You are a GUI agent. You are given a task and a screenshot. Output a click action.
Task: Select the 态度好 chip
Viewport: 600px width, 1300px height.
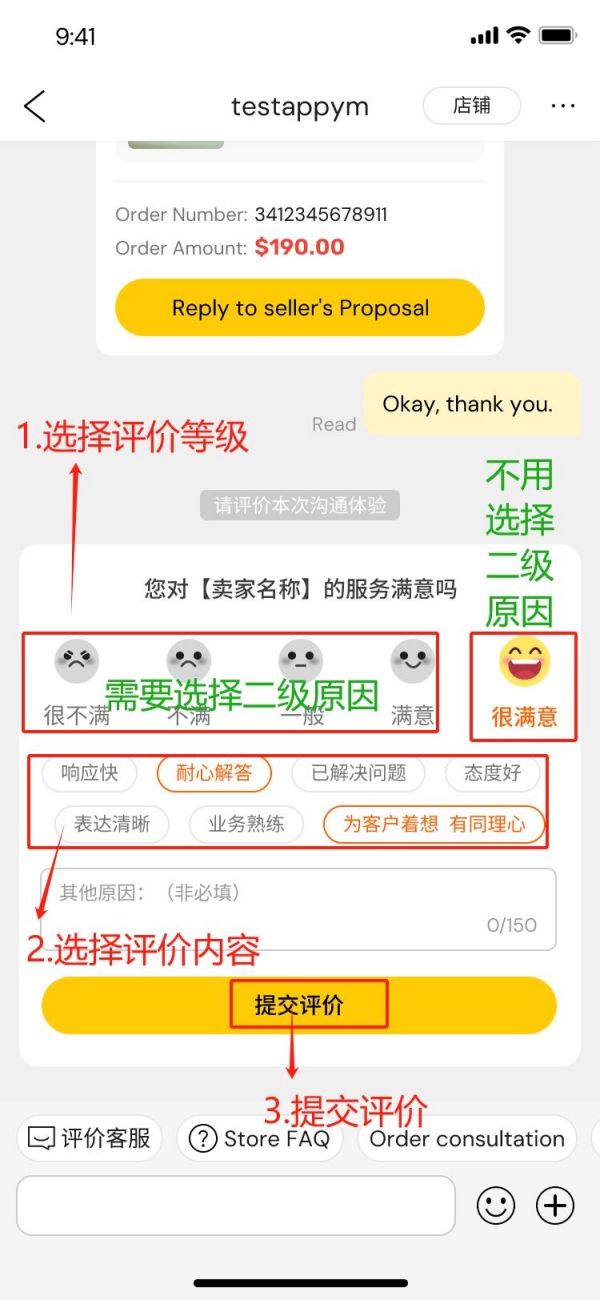click(492, 773)
